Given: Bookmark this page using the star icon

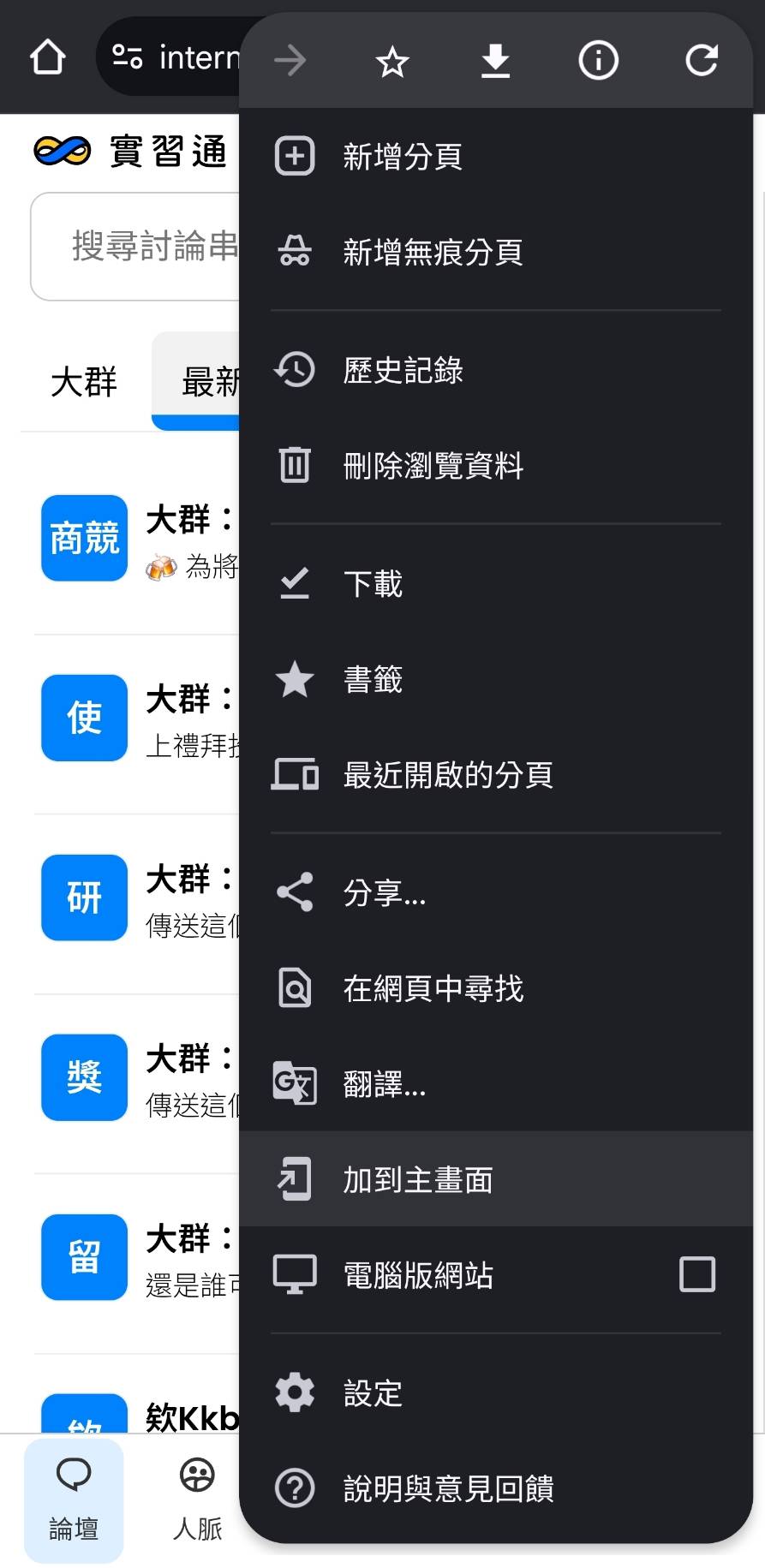Looking at the screenshot, I should coord(392,60).
